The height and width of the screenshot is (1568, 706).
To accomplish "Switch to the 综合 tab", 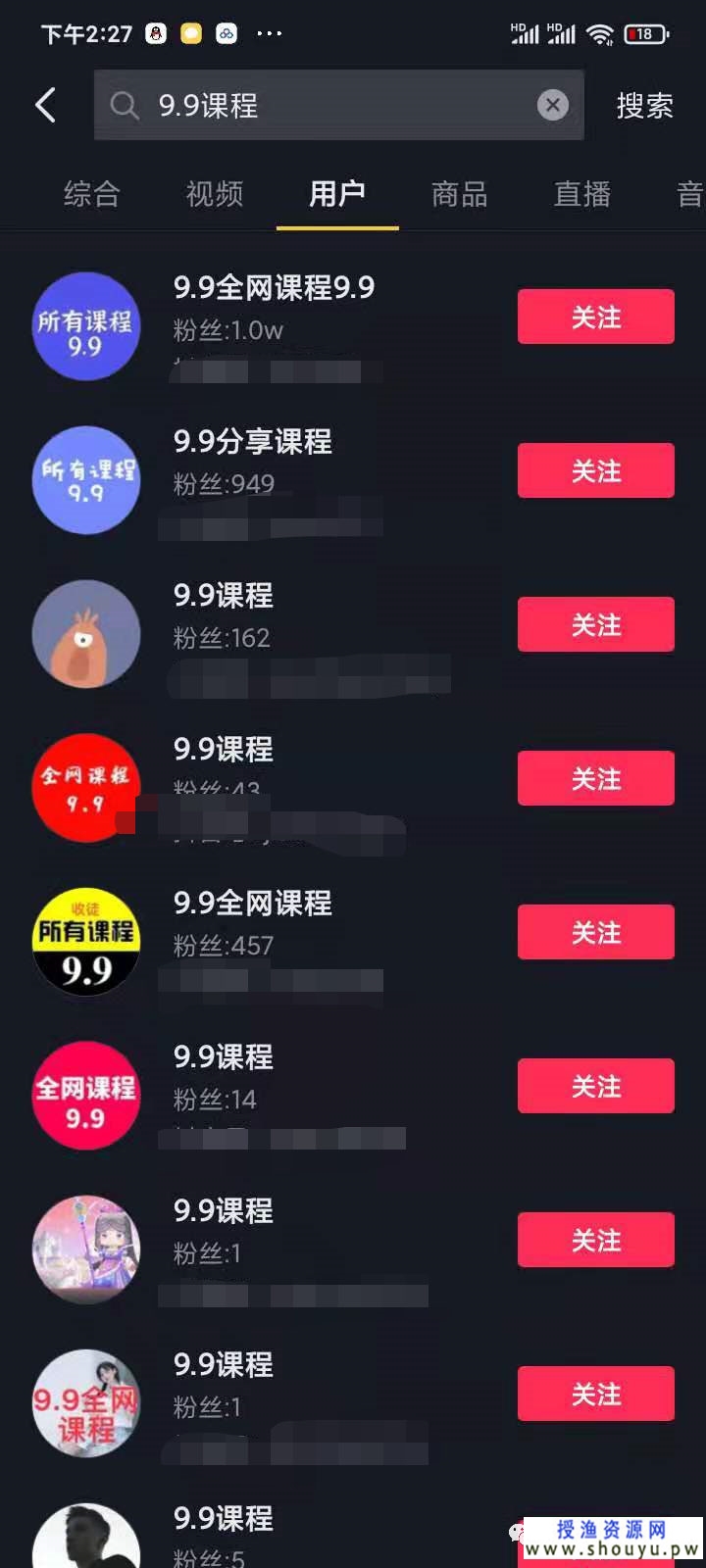I will pyautogui.click(x=91, y=194).
